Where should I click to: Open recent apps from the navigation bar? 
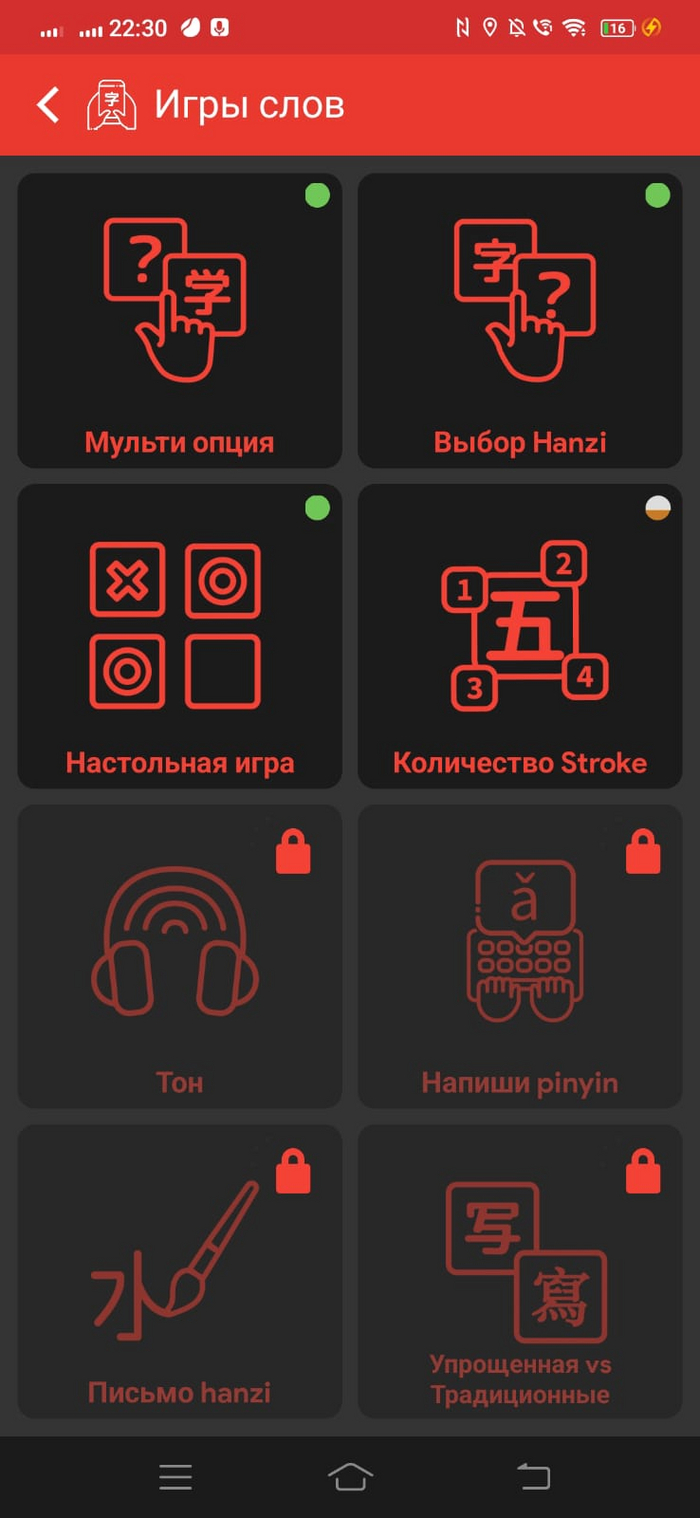175,1476
